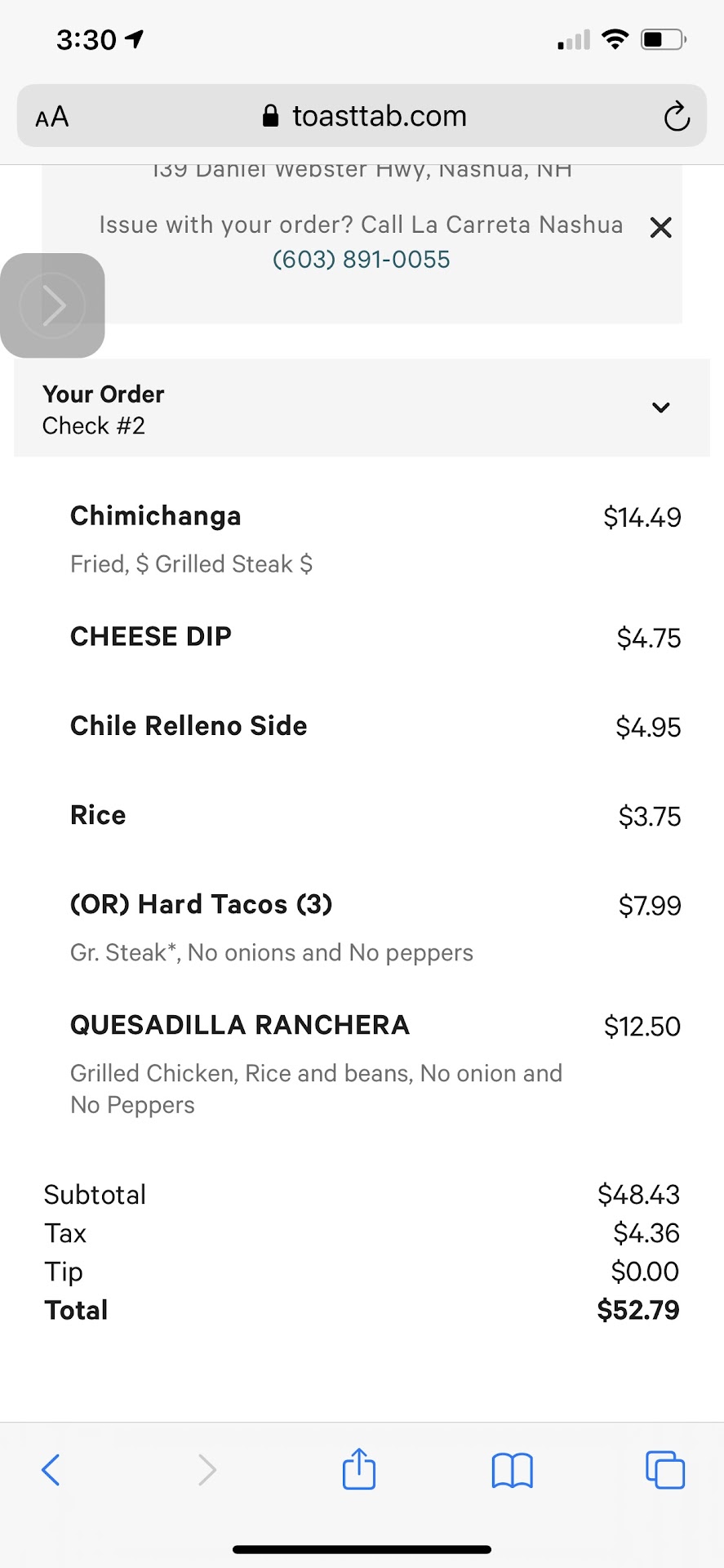Dismiss the order issue banner
Screen dimensions: 724x1568
tap(660, 227)
